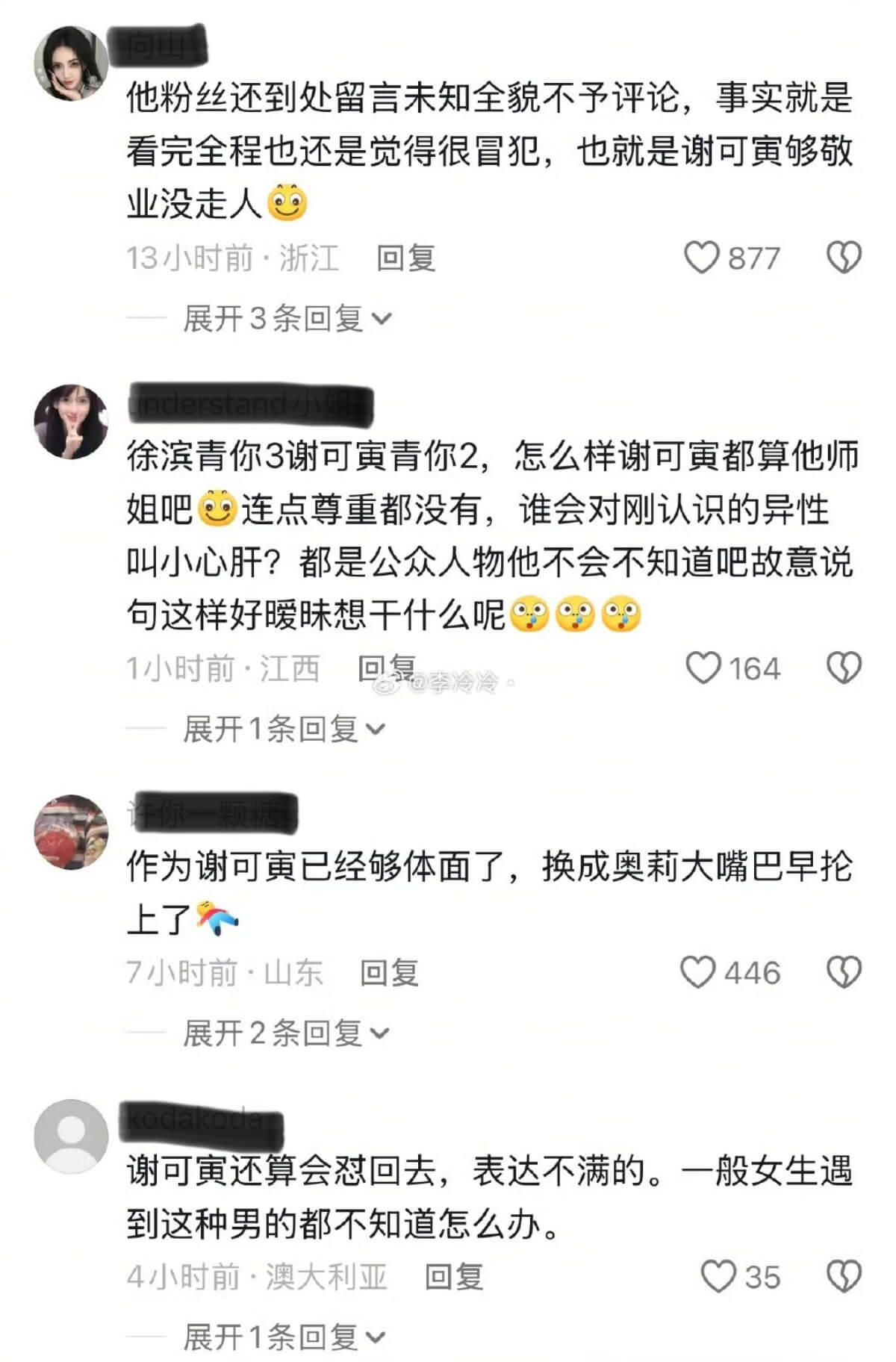Expand 1 reply under the 江西 comment

coord(284,729)
